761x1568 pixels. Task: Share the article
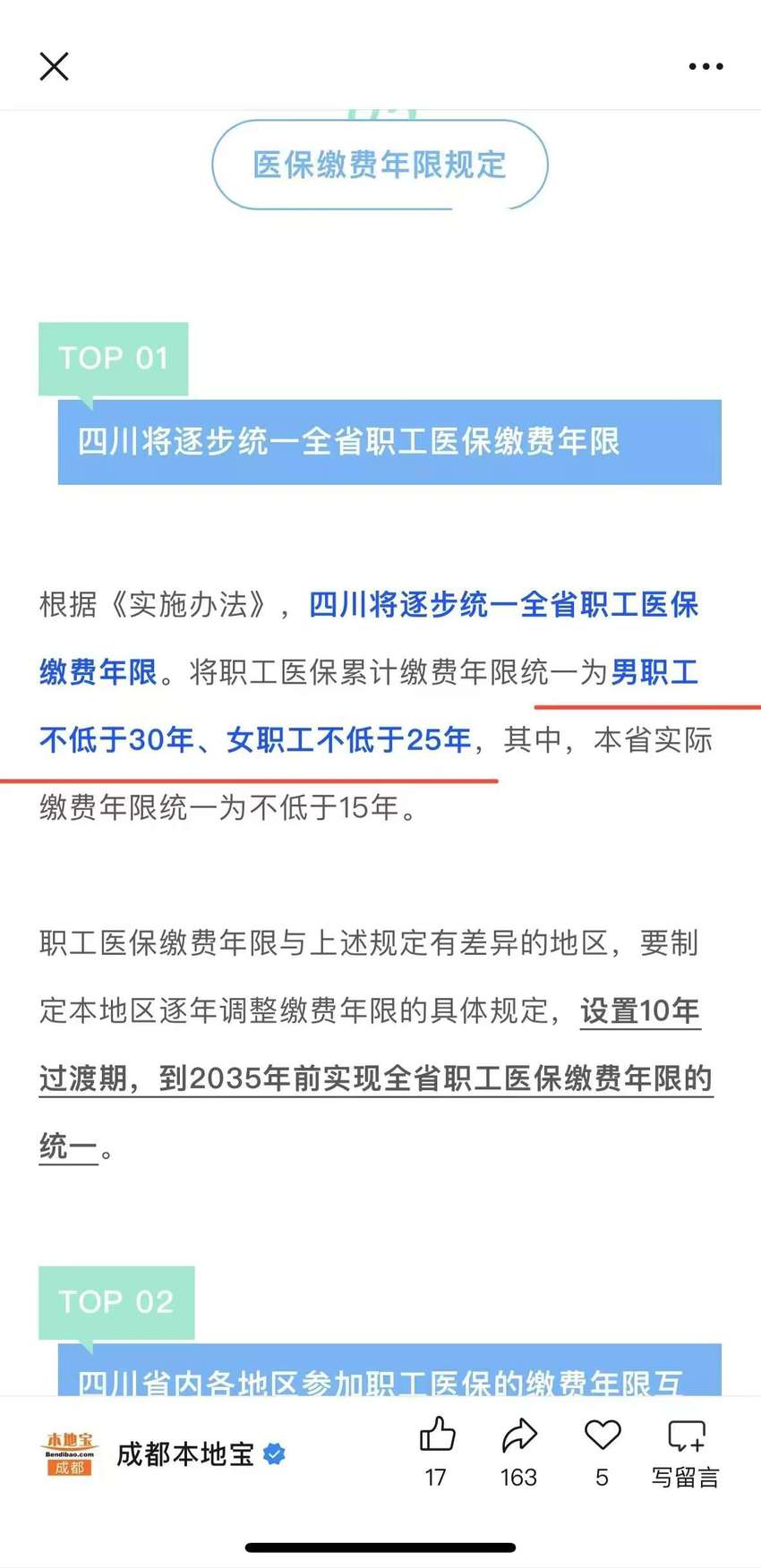pos(518,1451)
